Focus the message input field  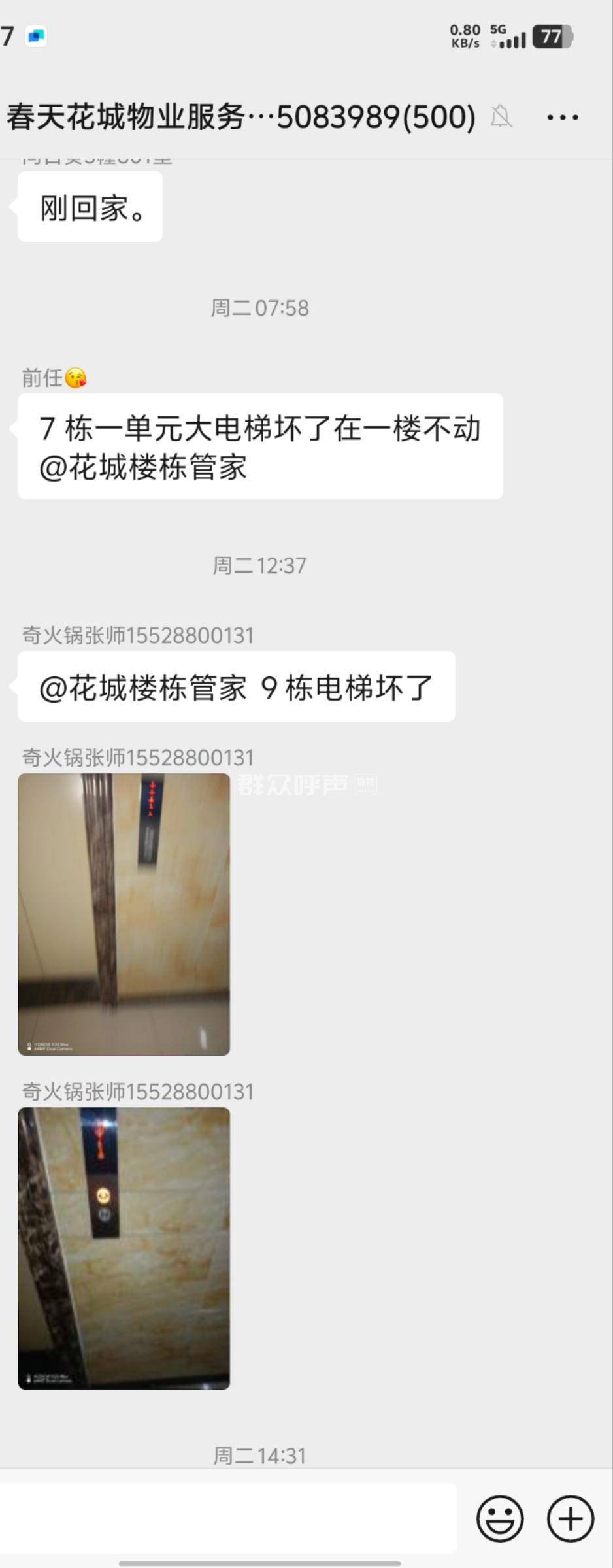point(229,1518)
